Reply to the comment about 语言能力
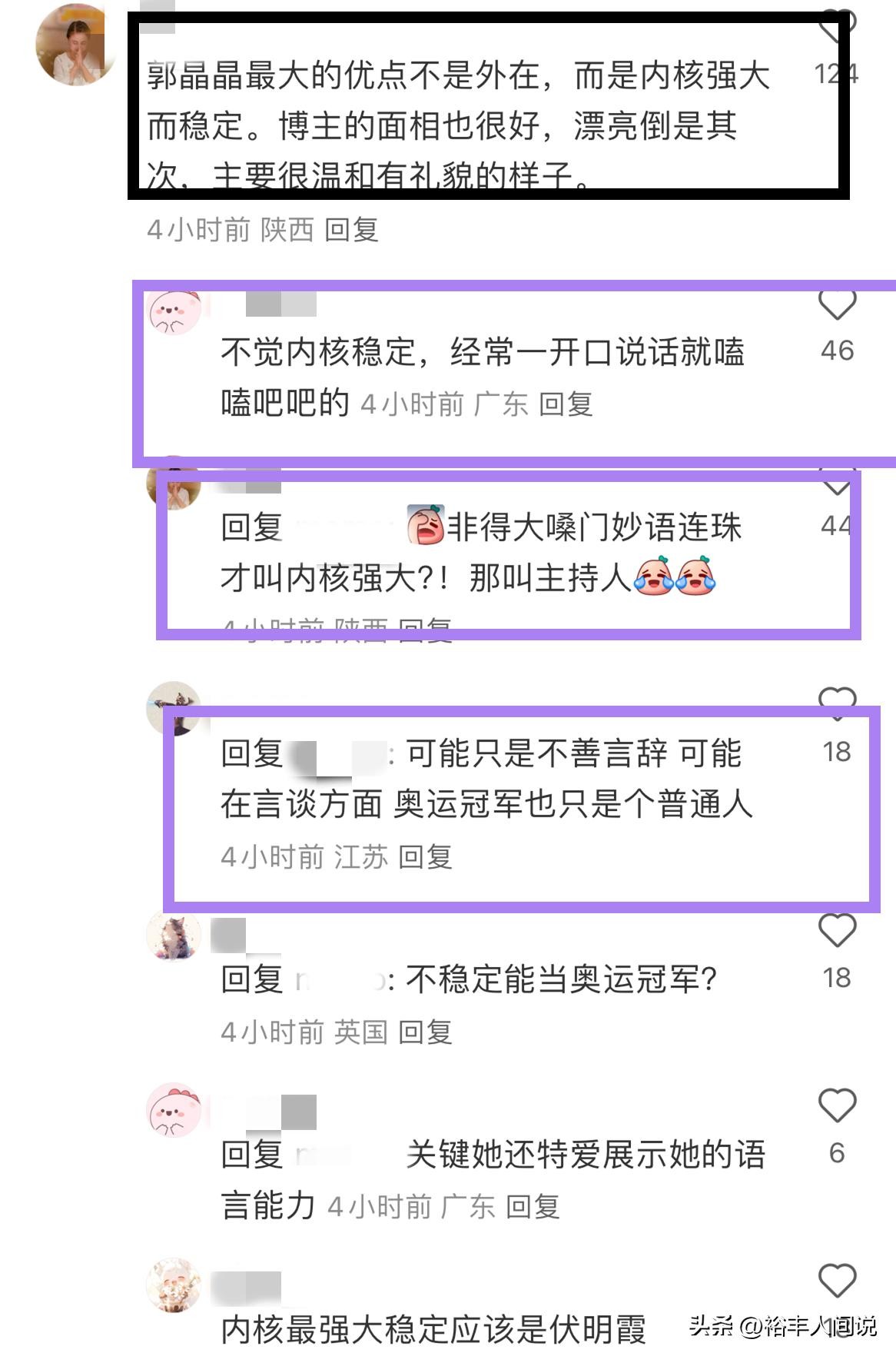Viewport: 896px width, 1356px height. pyautogui.click(x=533, y=1207)
